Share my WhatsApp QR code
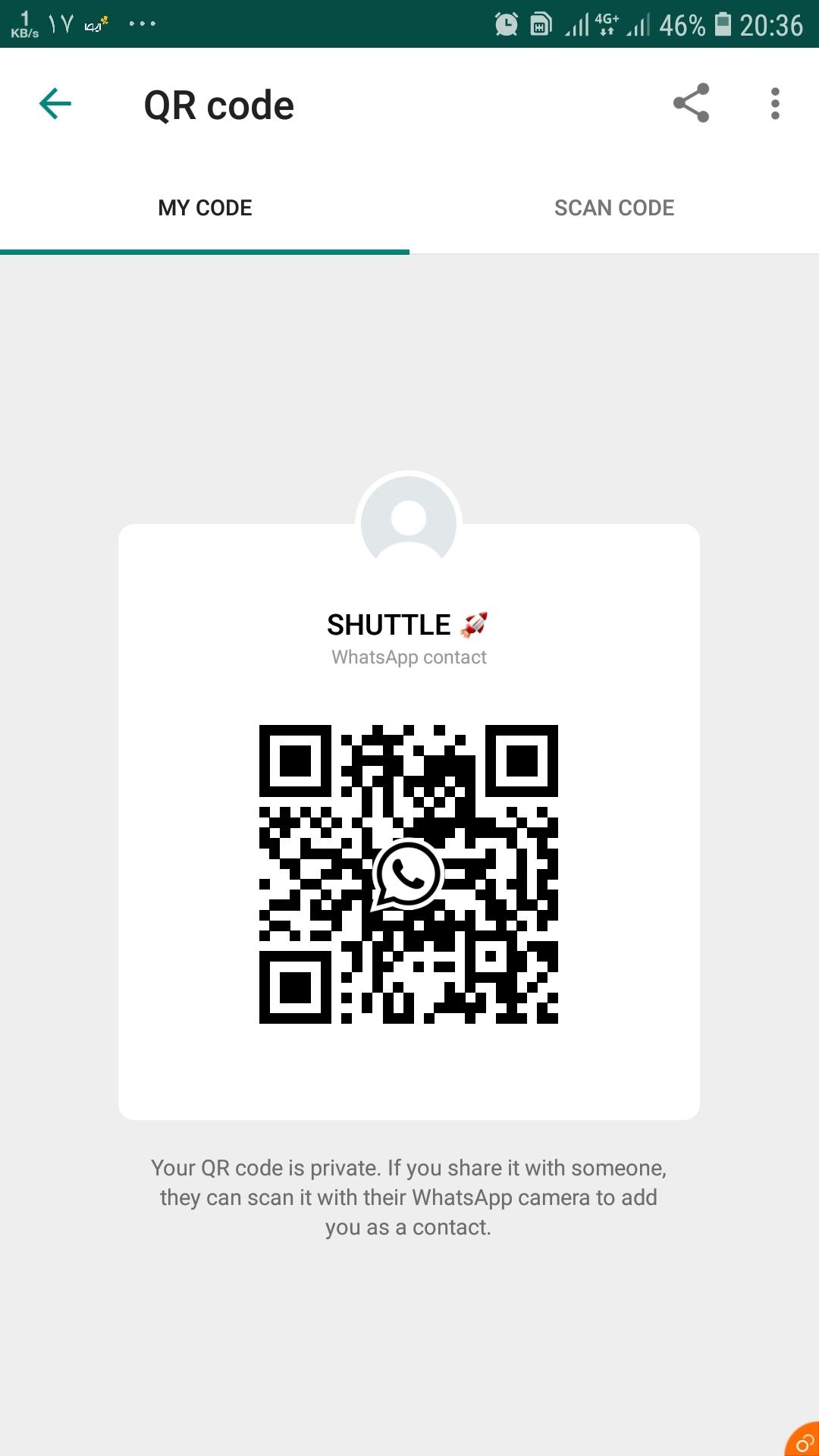Viewport: 819px width, 1456px height. tap(691, 103)
